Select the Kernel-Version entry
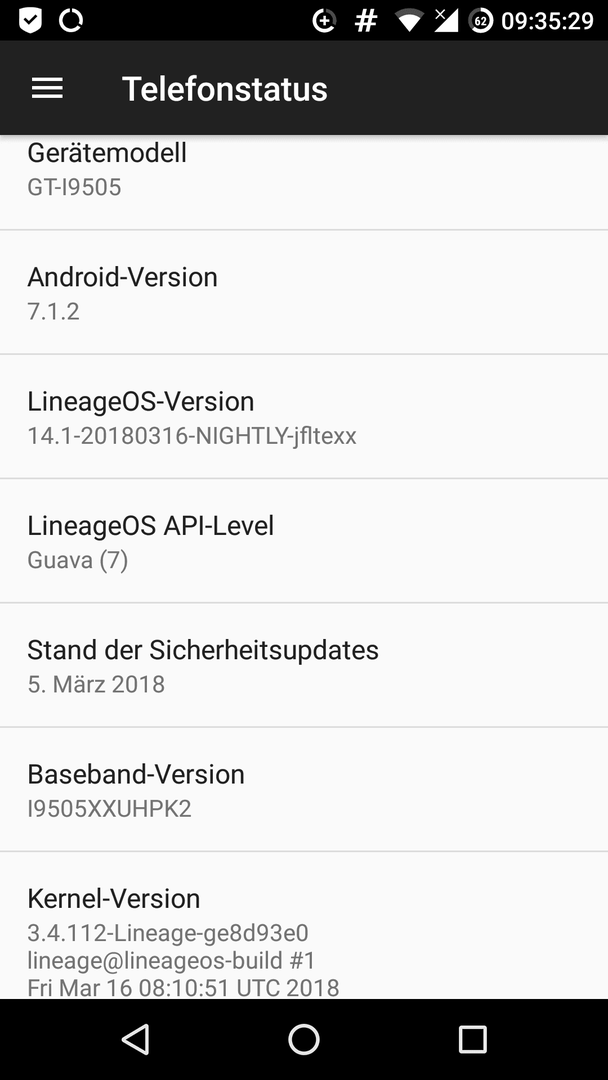608x1080 pixels. click(x=304, y=926)
